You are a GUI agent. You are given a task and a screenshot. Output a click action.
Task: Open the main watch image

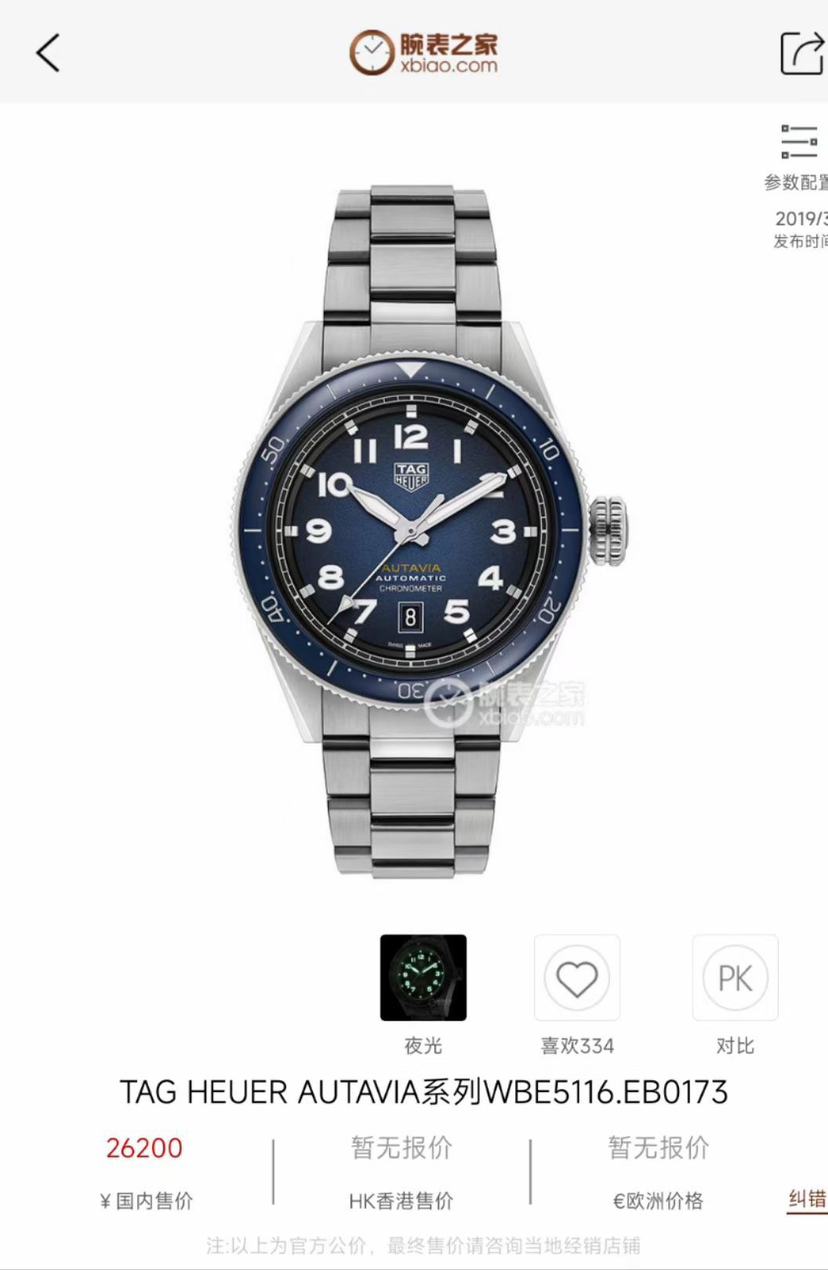coord(414,530)
